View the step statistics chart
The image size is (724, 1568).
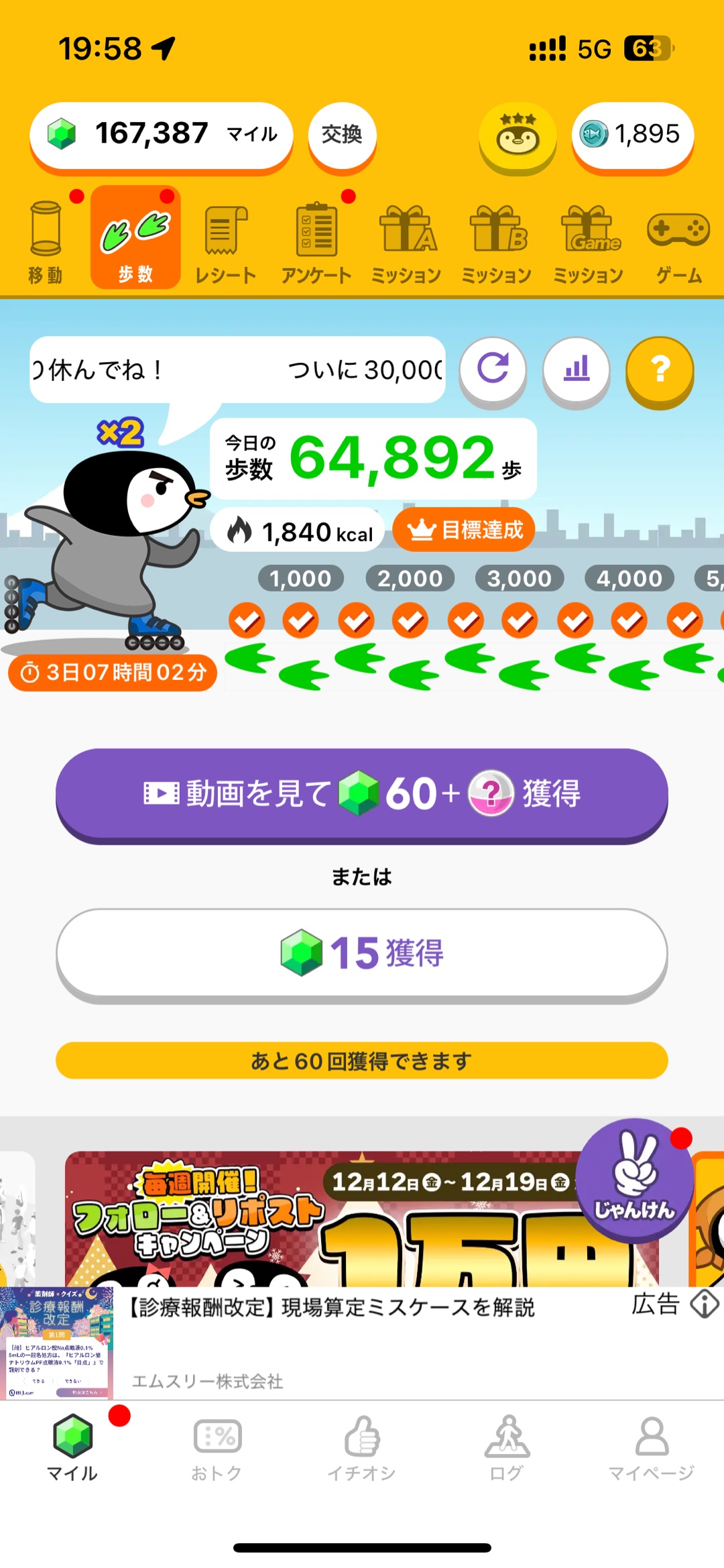pos(577,370)
